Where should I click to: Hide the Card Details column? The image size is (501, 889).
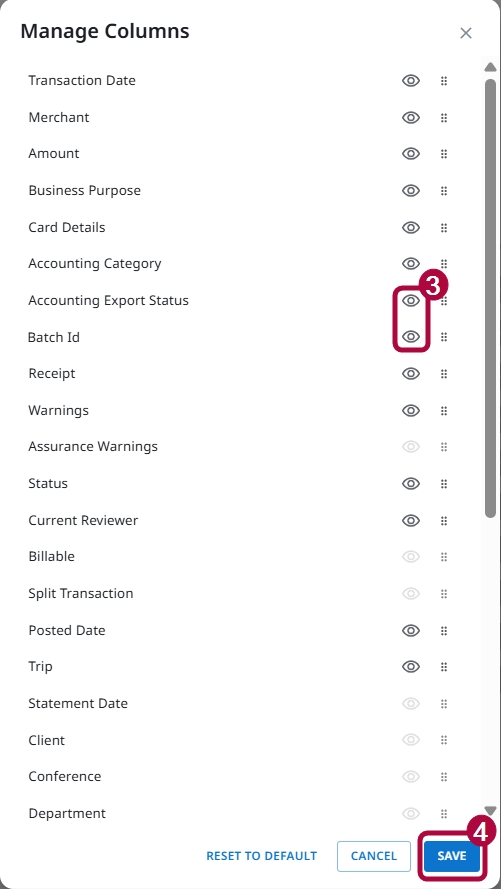411,227
